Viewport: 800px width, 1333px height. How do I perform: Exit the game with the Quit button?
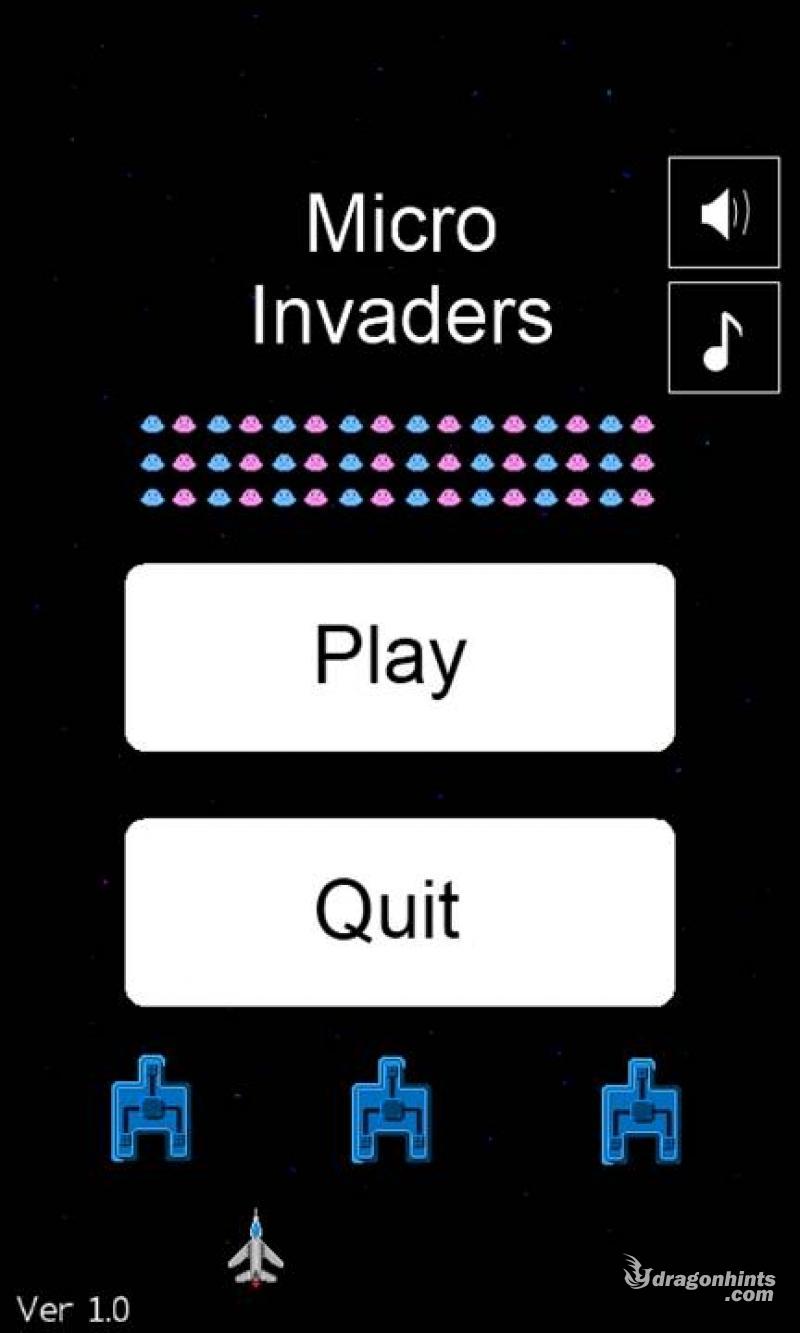(400, 912)
